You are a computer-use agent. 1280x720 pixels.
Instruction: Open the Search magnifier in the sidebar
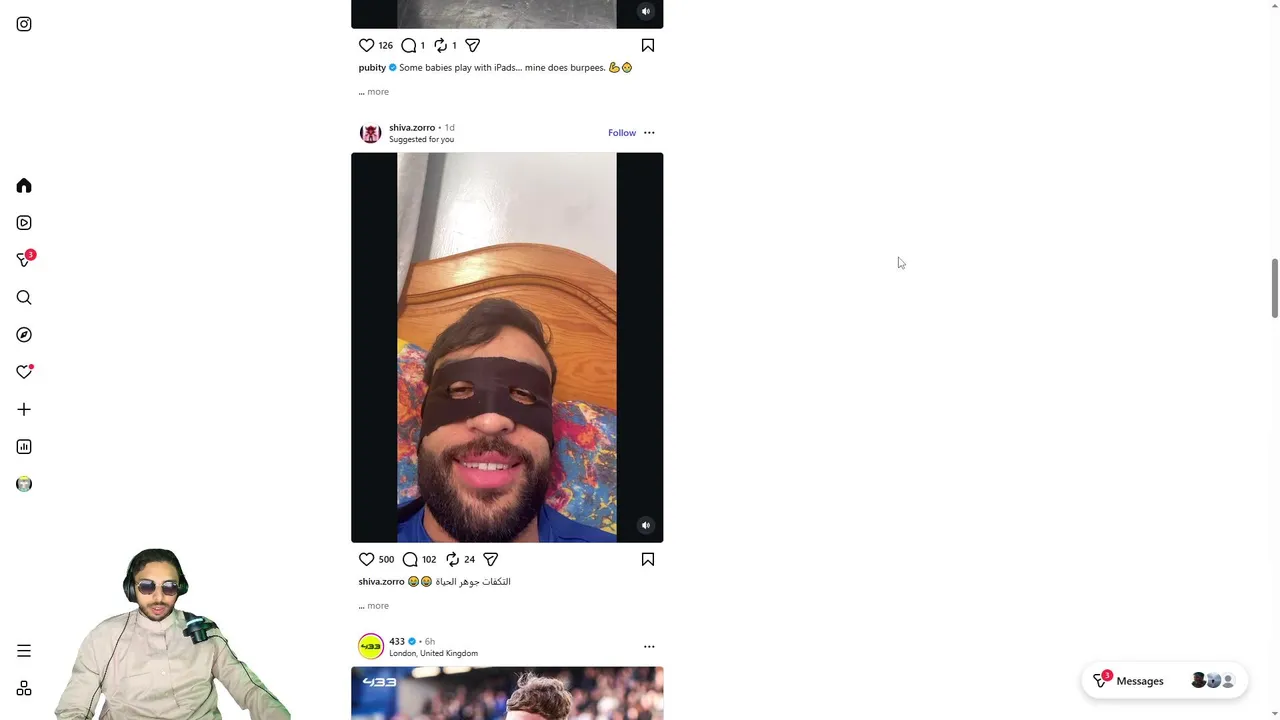[x=24, y=298]
